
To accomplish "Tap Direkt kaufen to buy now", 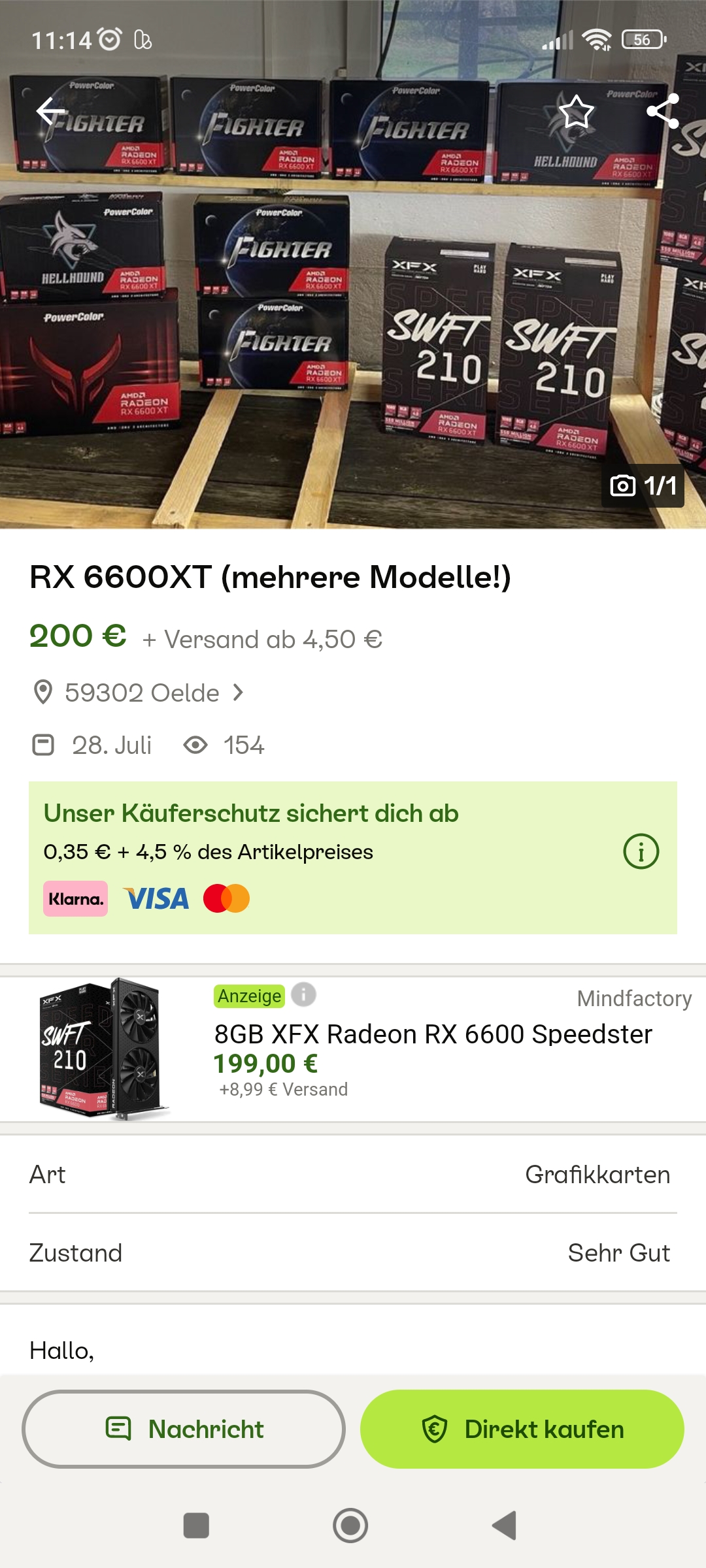I will (522, 1429).
